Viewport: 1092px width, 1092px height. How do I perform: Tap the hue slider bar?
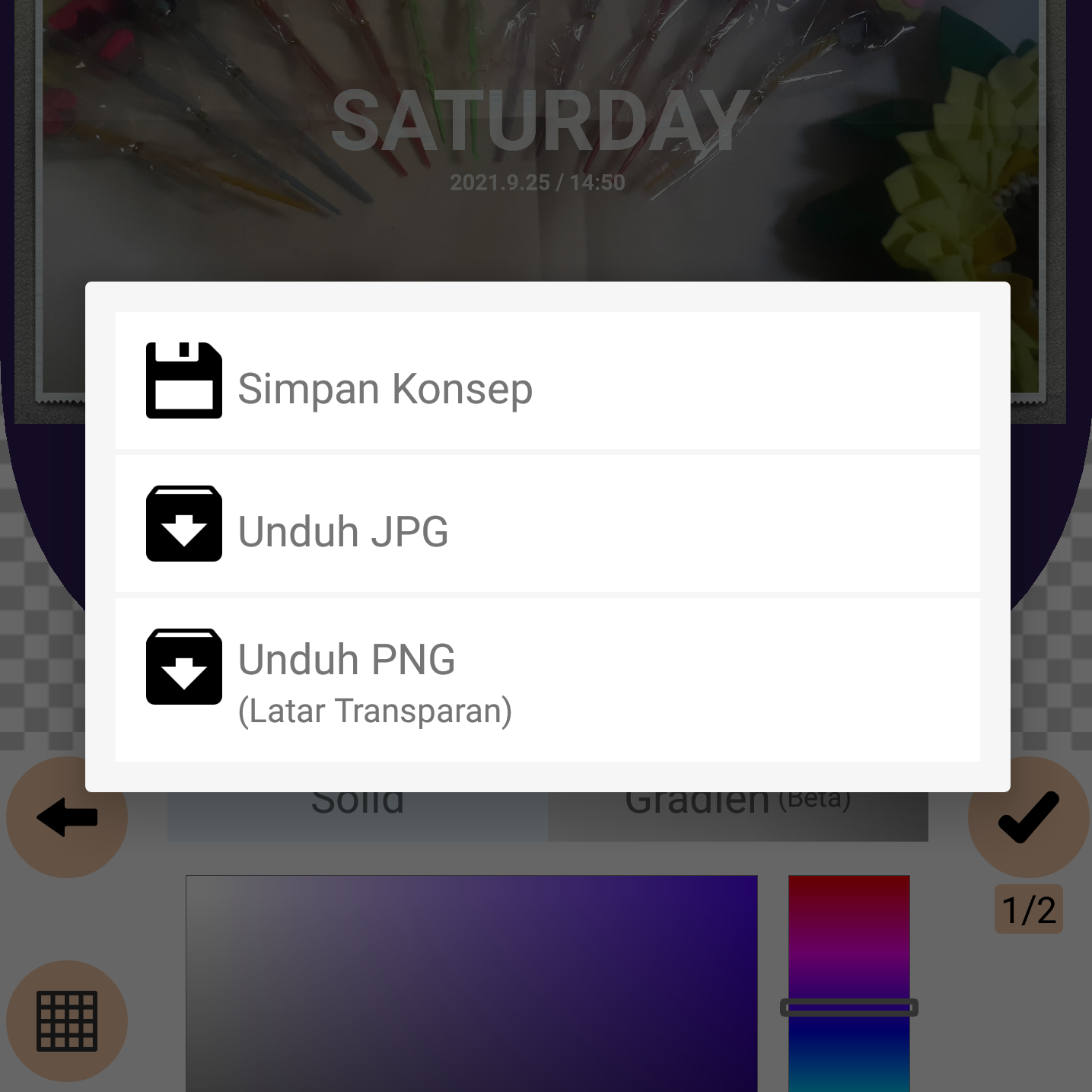[x=849, y=982]
